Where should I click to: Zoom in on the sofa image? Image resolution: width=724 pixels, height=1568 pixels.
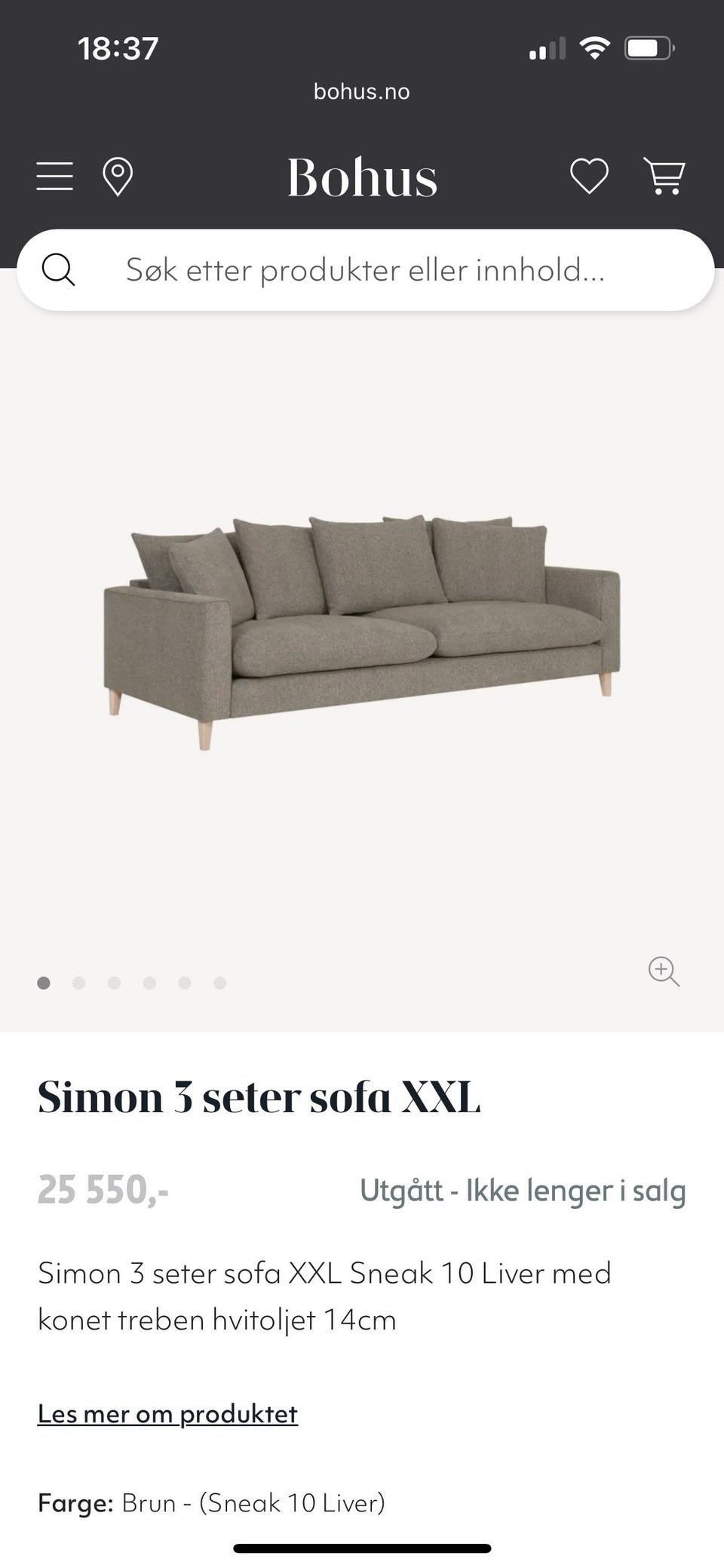664,971
